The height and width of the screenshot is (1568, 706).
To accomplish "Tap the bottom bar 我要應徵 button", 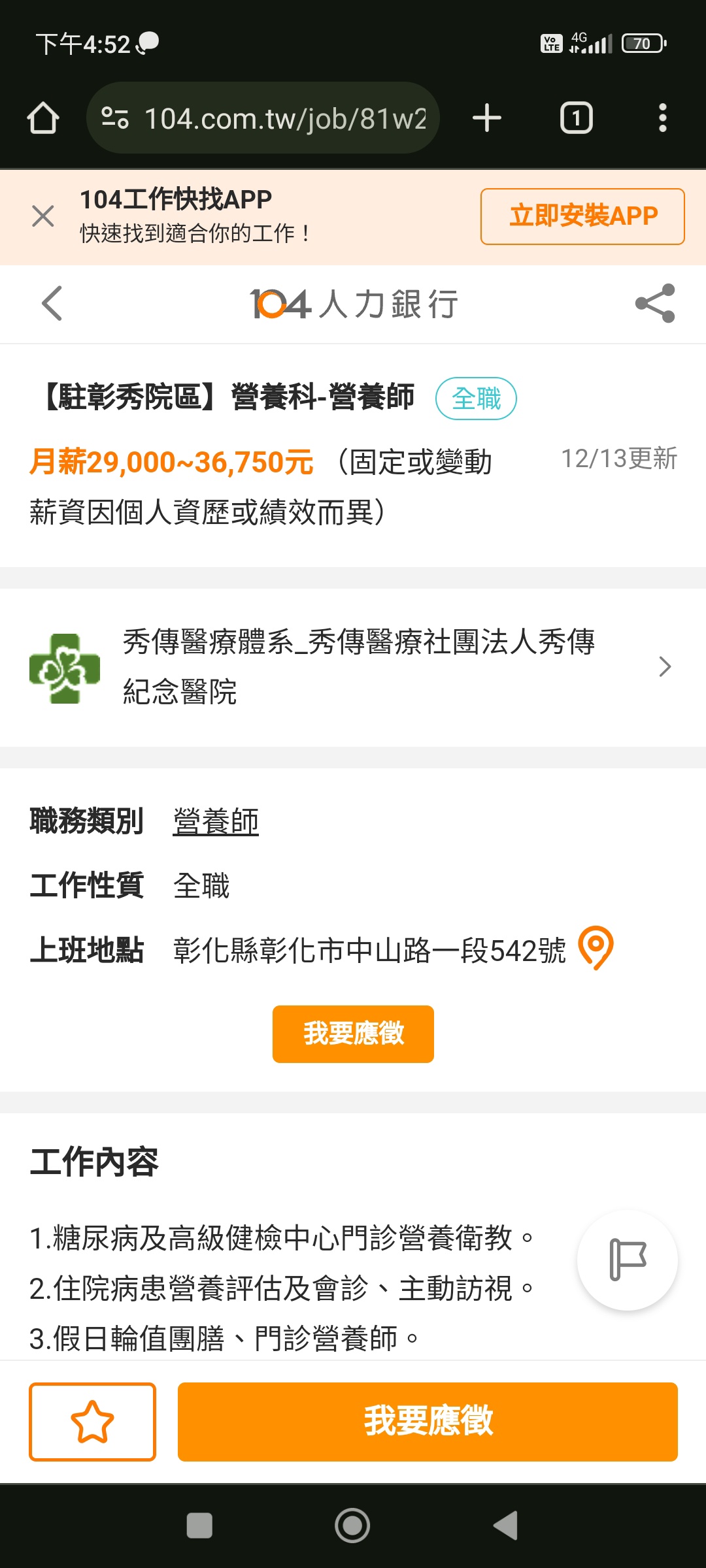I will tap(428, 1422).
